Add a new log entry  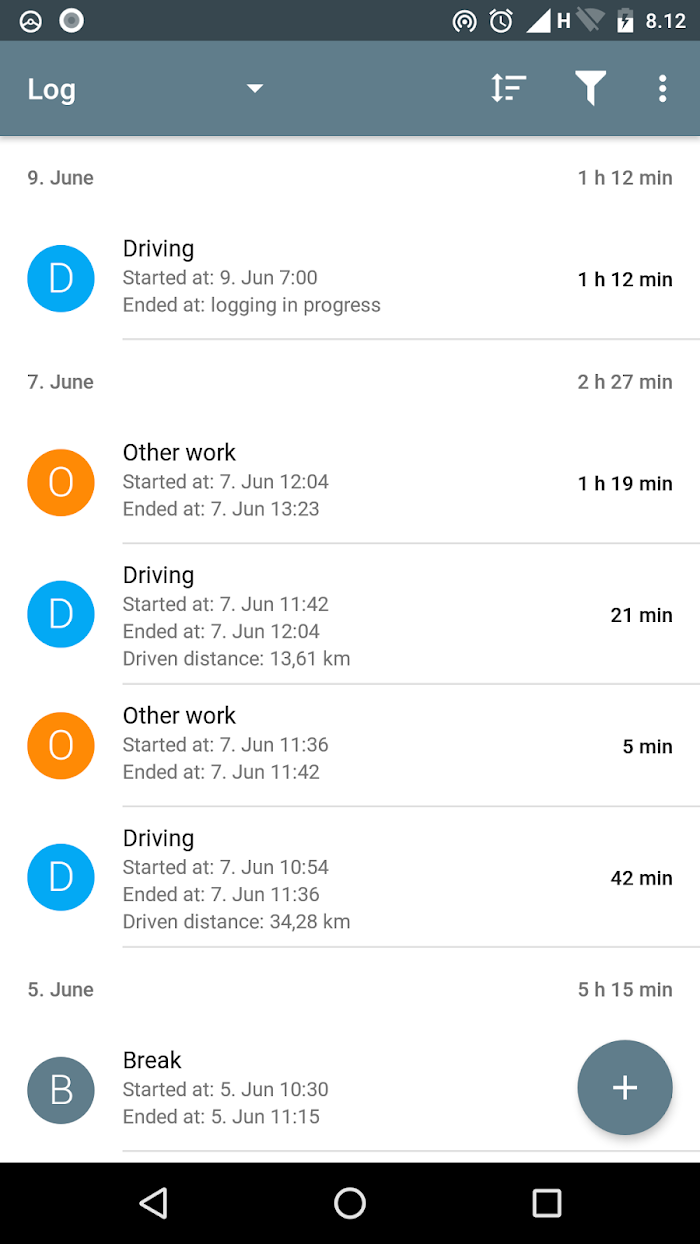[x=625, y=1088]
